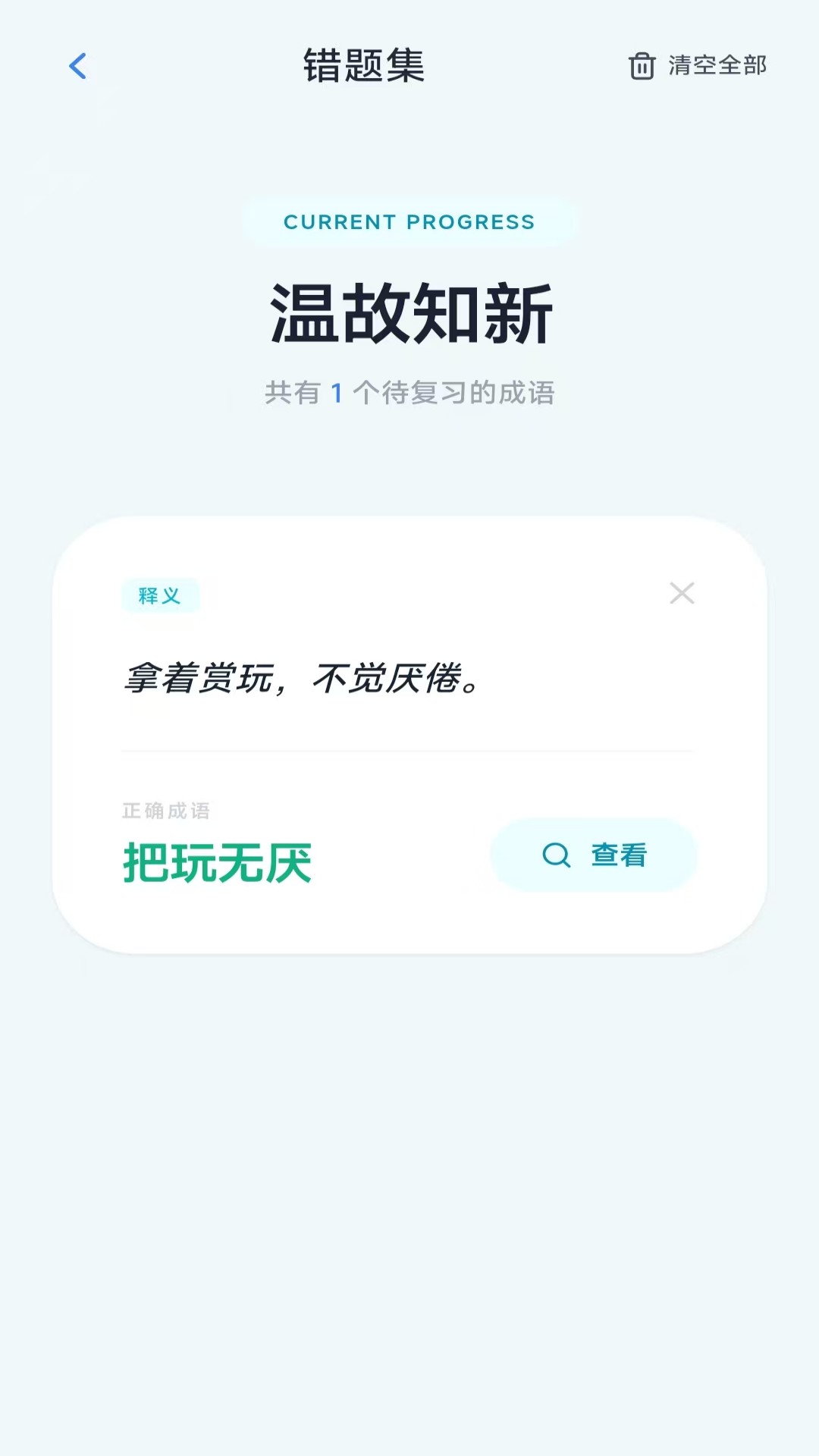Select the blue back chevron at top left
Image resolution: width=819 pixels, height=1456 pixels.
click(x=78, y=67)
